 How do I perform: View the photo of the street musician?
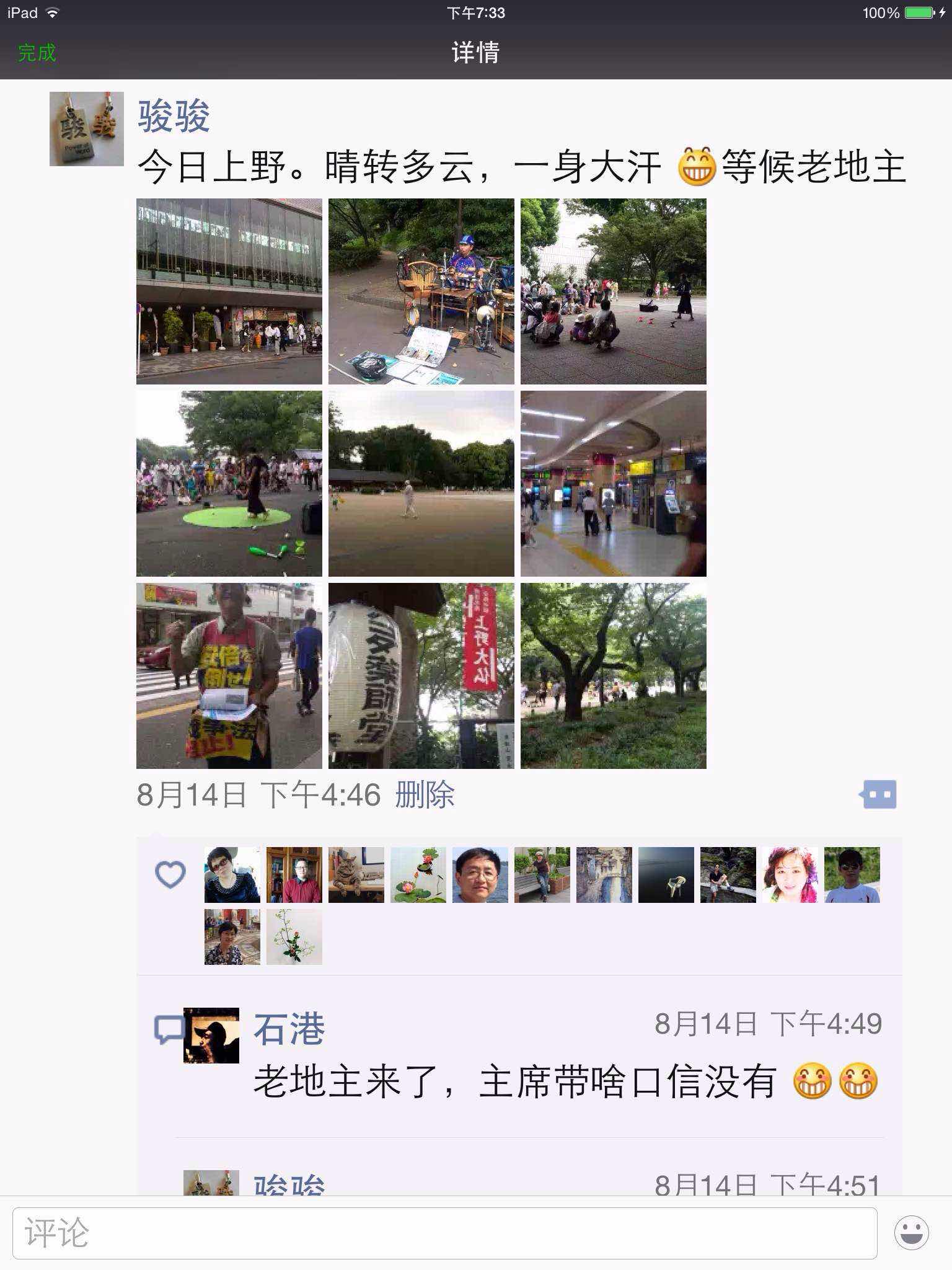tap(421, 291)
